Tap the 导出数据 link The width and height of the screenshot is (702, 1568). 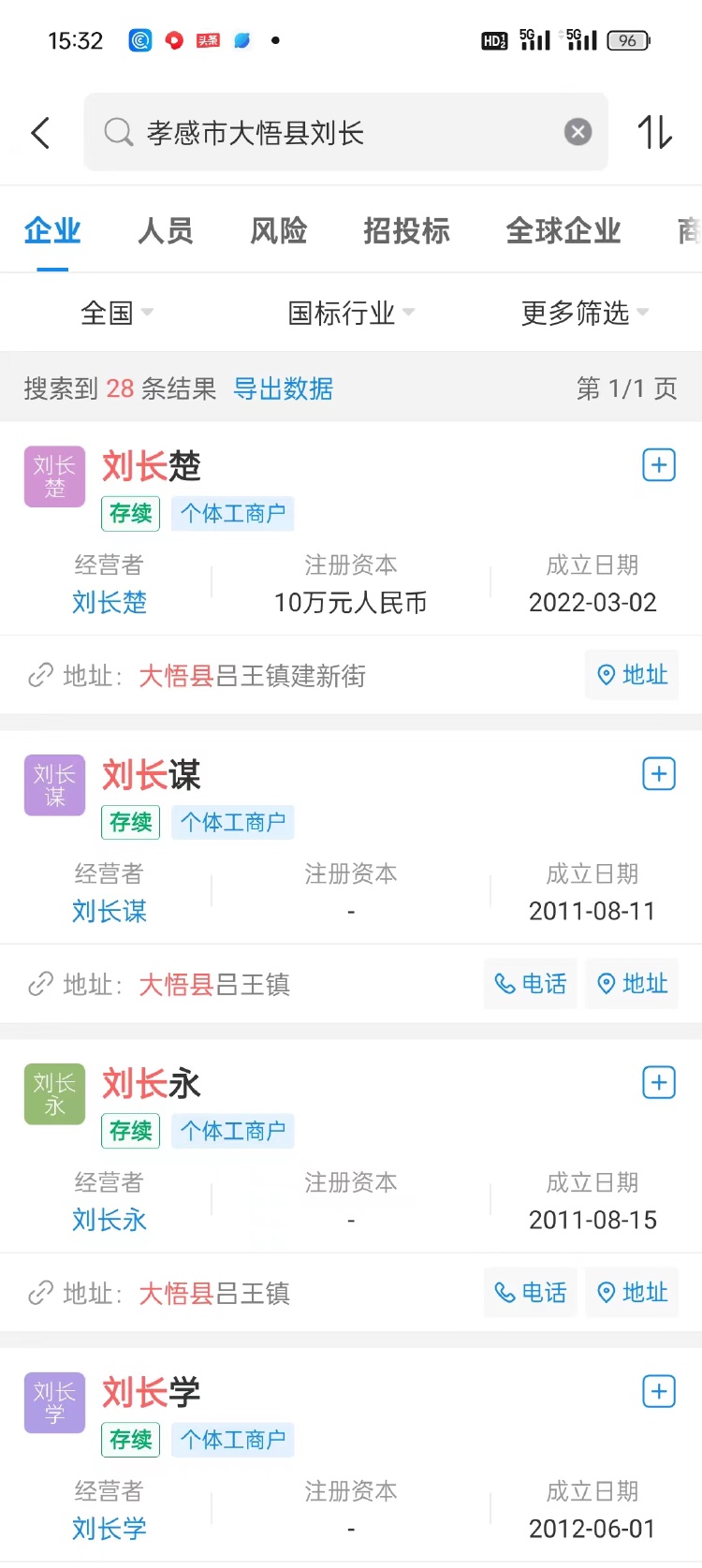click(283, 388)
